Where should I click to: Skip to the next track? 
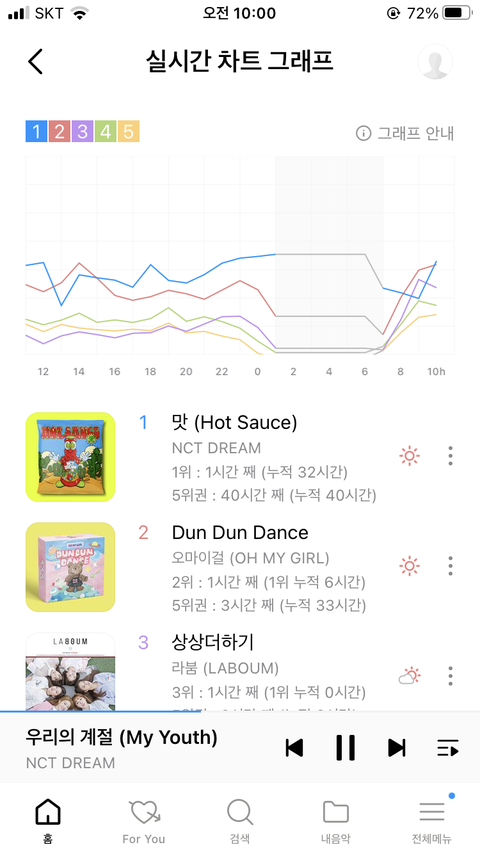[397, 748]
